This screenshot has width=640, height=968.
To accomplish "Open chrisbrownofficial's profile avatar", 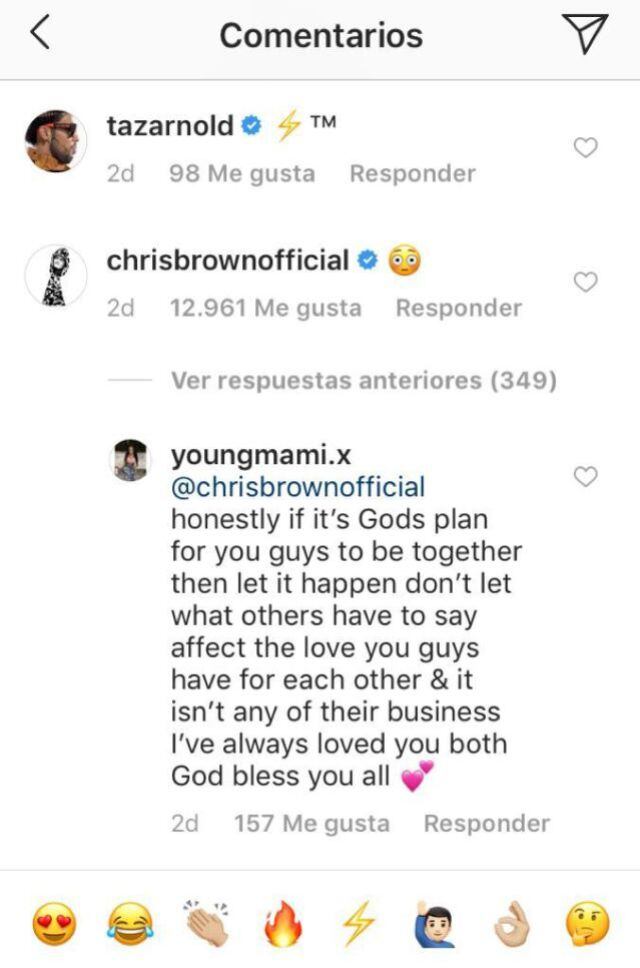I will point(55,275).
